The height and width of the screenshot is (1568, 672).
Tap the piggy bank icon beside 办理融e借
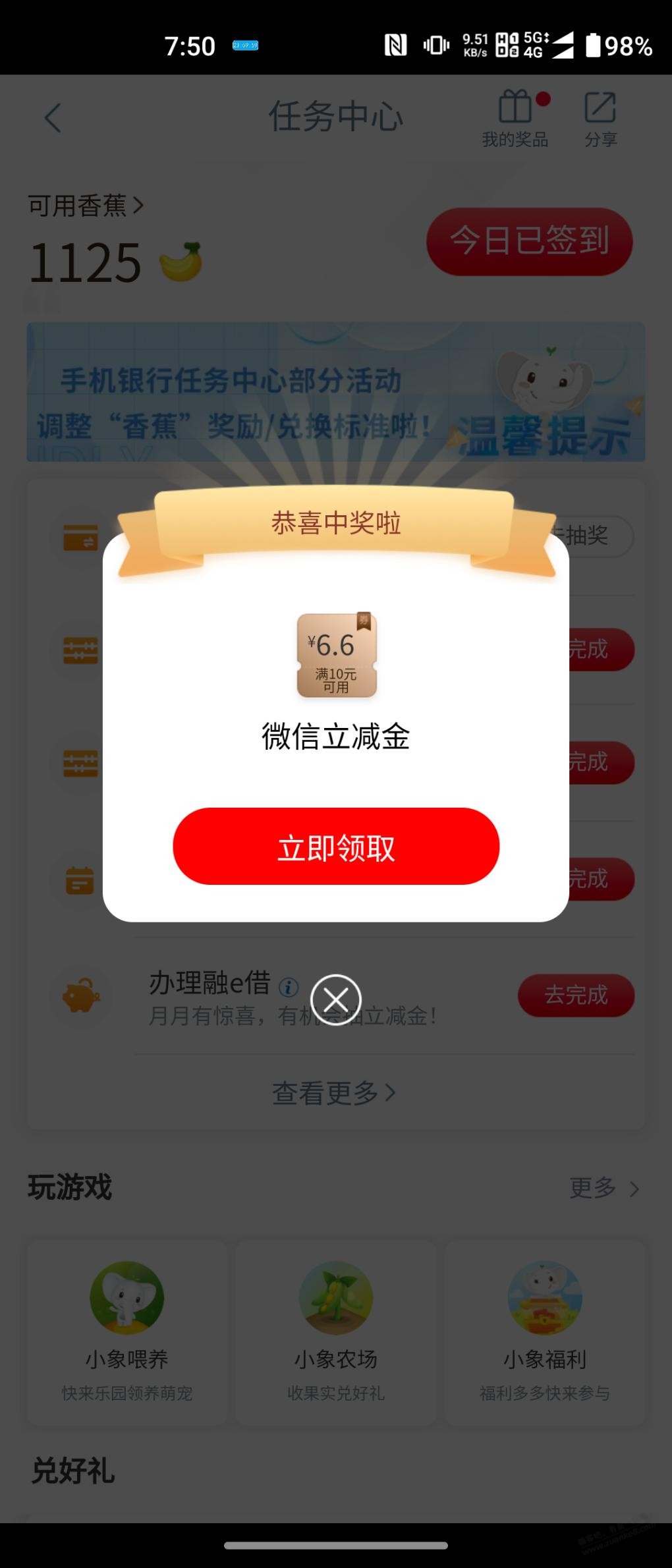(81, 997)
